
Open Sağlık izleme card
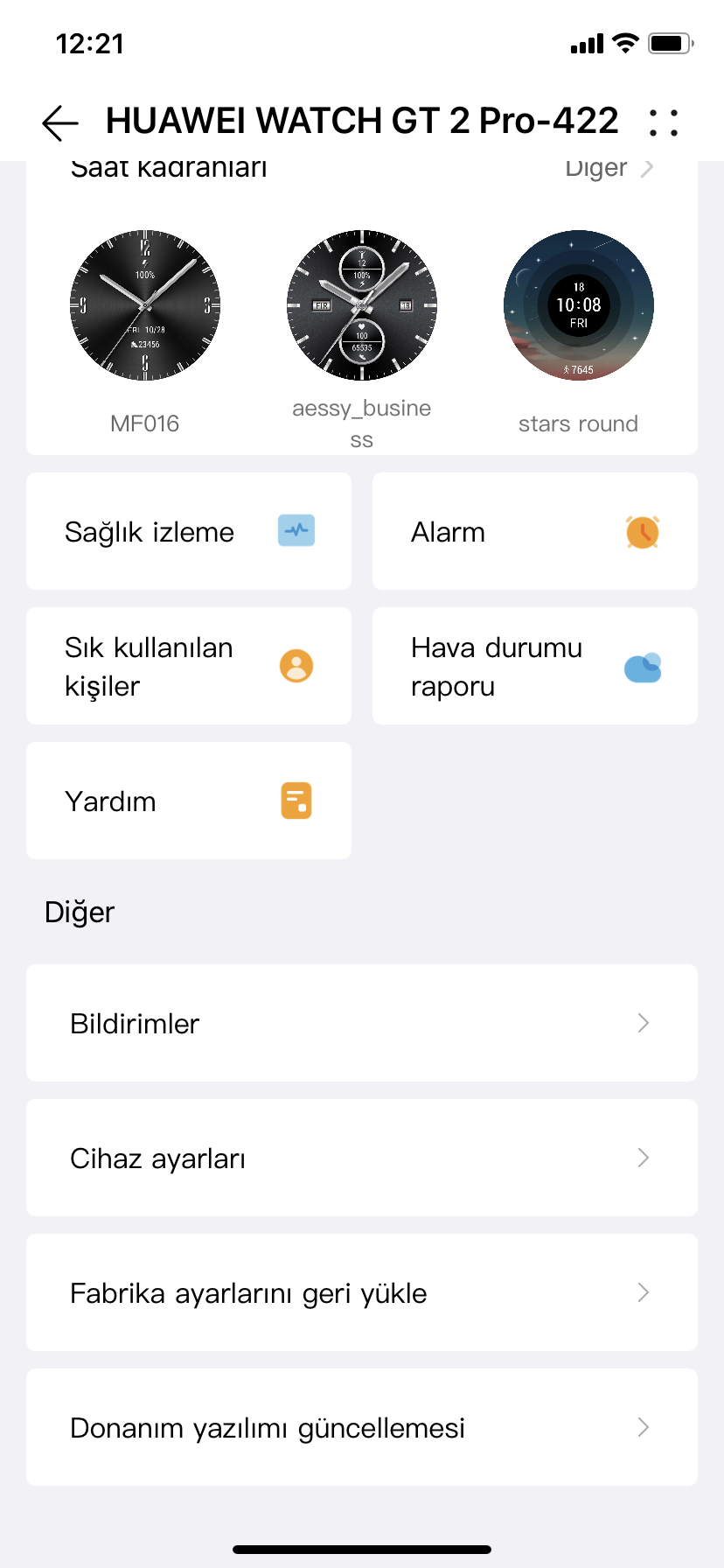pos(189,531)
